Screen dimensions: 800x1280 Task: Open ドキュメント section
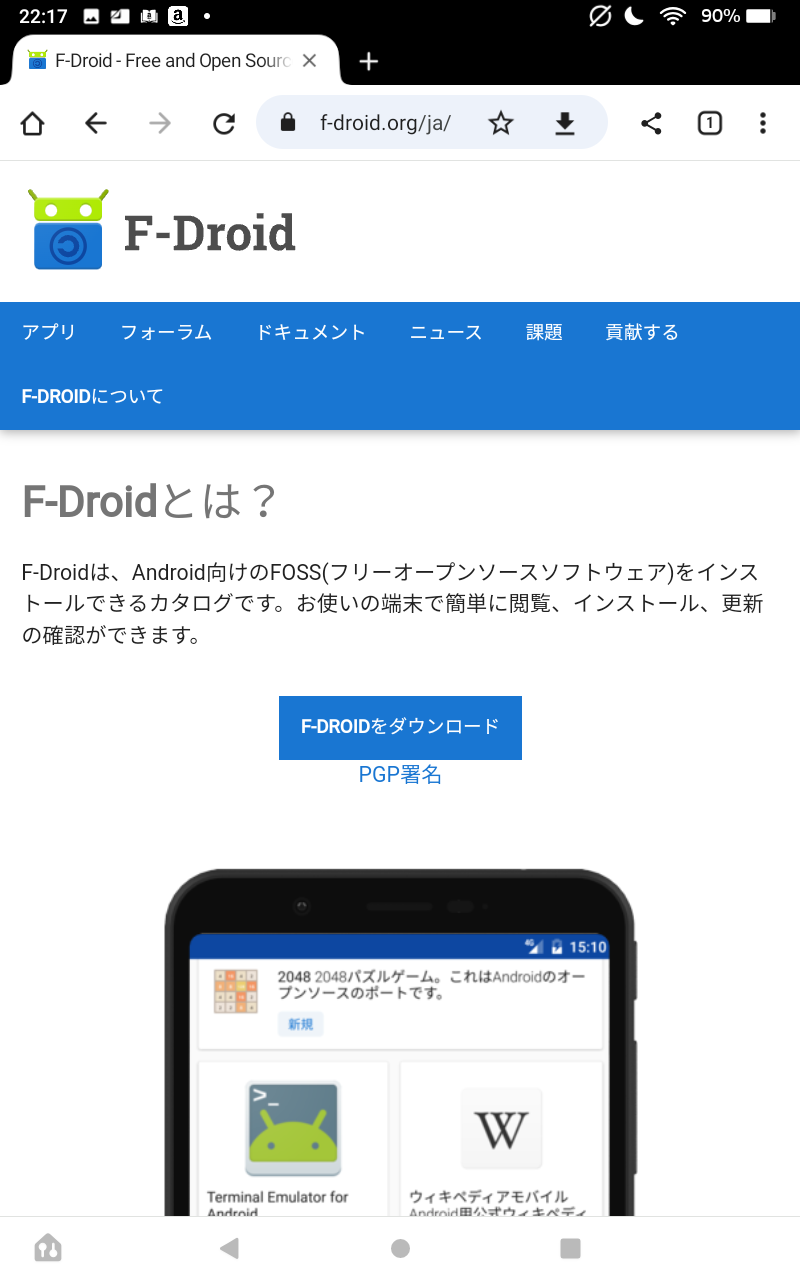(311, 333)
